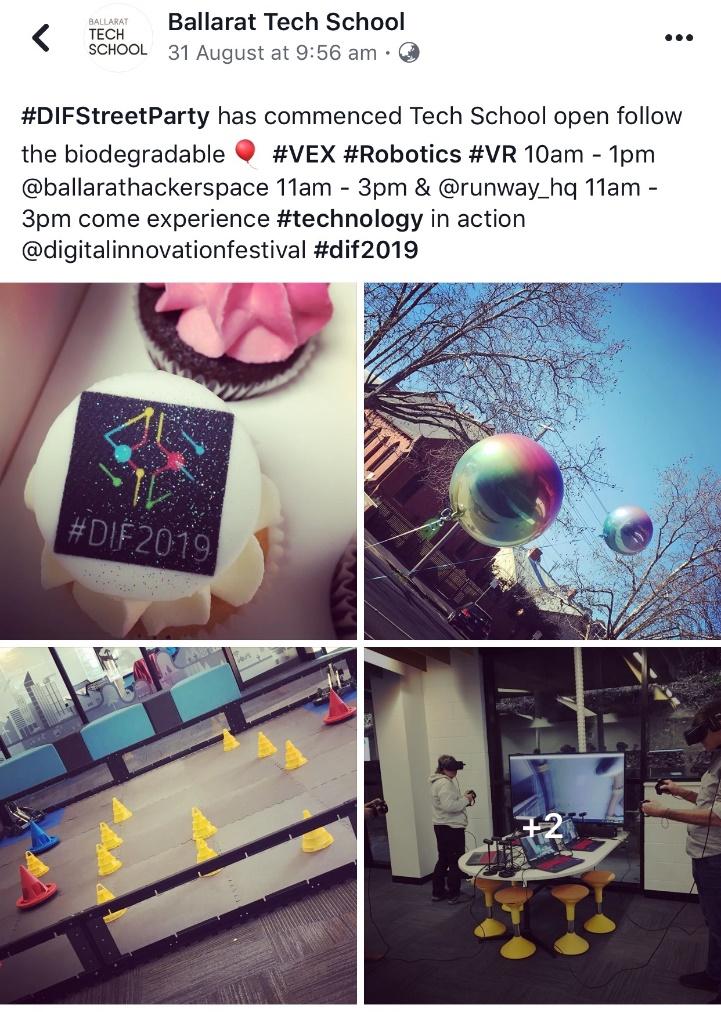Open Ballarat Tech School profile picture

click(117, 39)
